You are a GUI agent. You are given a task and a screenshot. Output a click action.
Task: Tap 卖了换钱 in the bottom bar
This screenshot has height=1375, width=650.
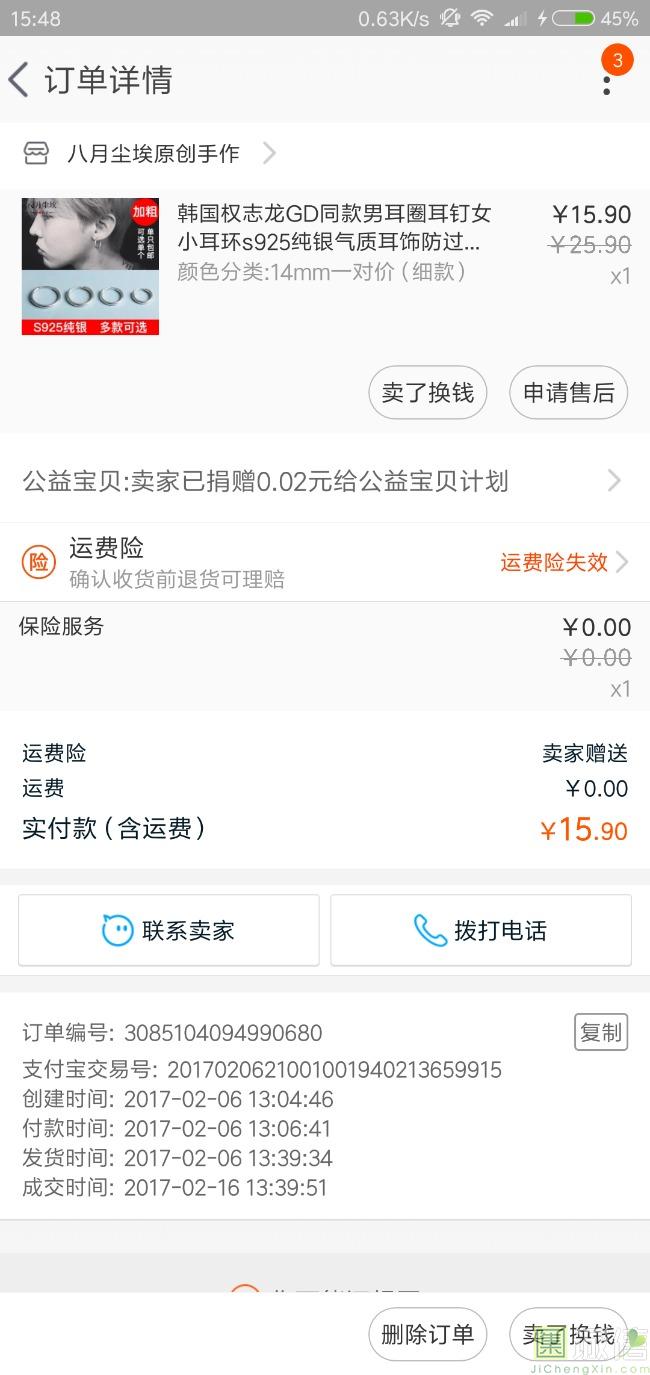click(x=568, y=1334)
